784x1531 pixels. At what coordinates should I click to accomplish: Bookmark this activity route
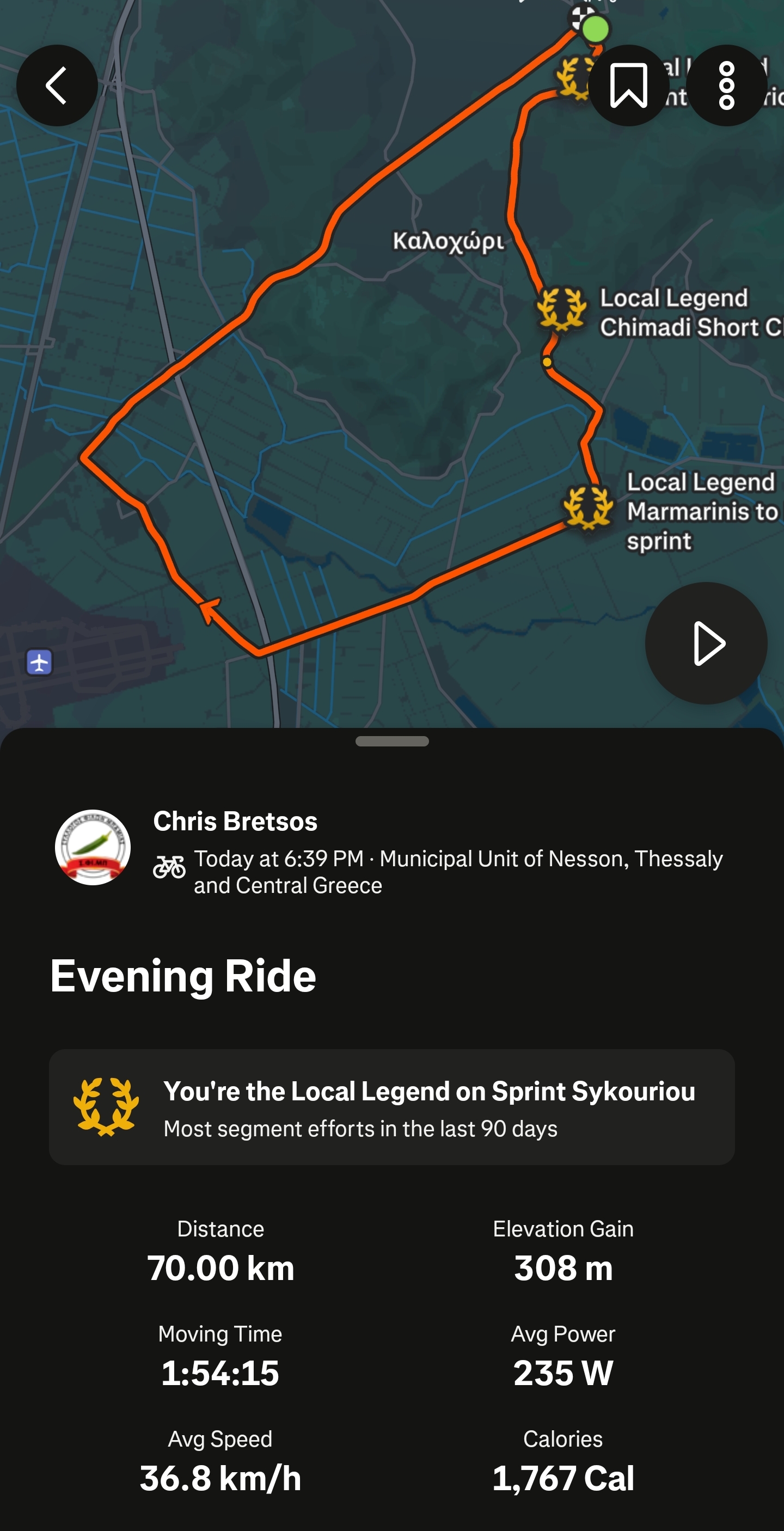coord(628,85)
